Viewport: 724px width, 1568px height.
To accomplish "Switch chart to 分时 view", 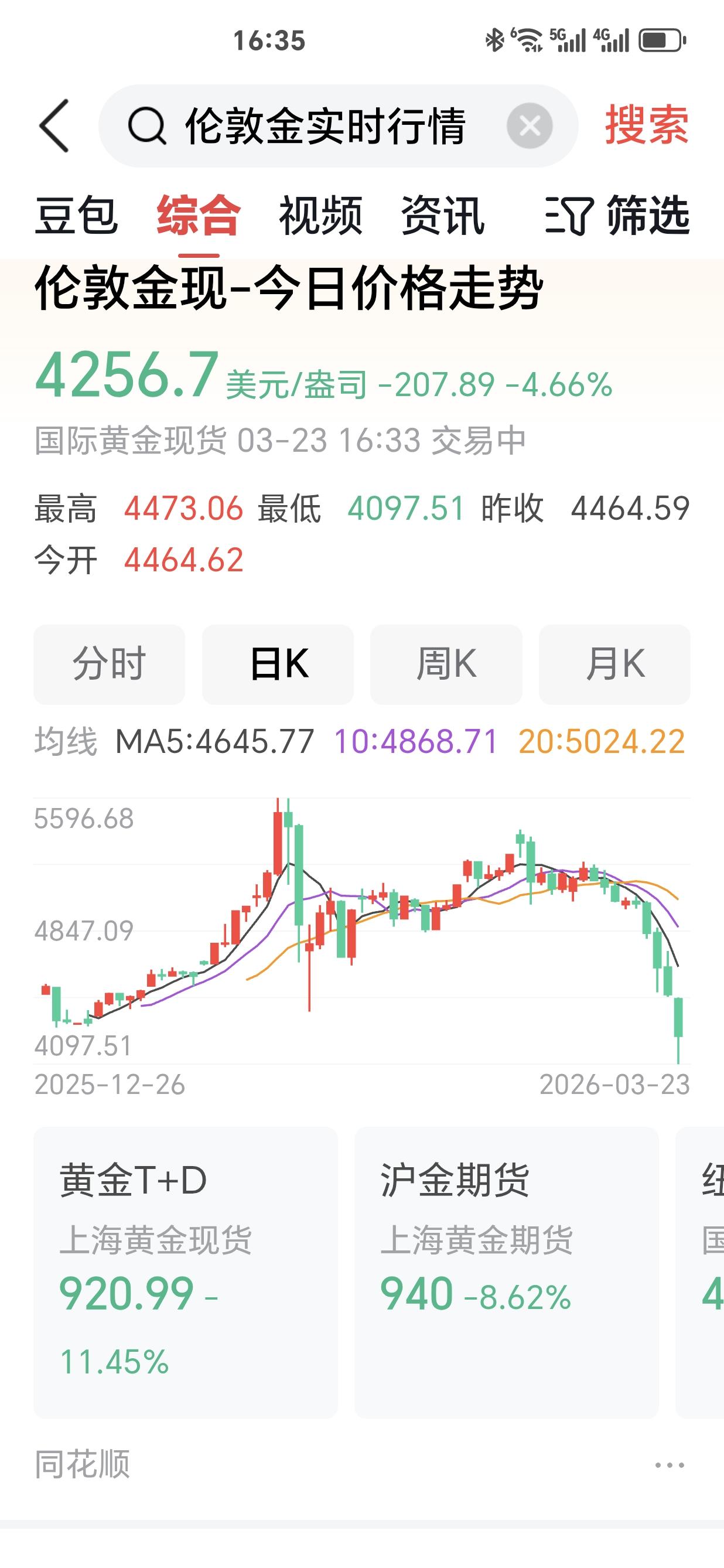I will coord(108,664).
